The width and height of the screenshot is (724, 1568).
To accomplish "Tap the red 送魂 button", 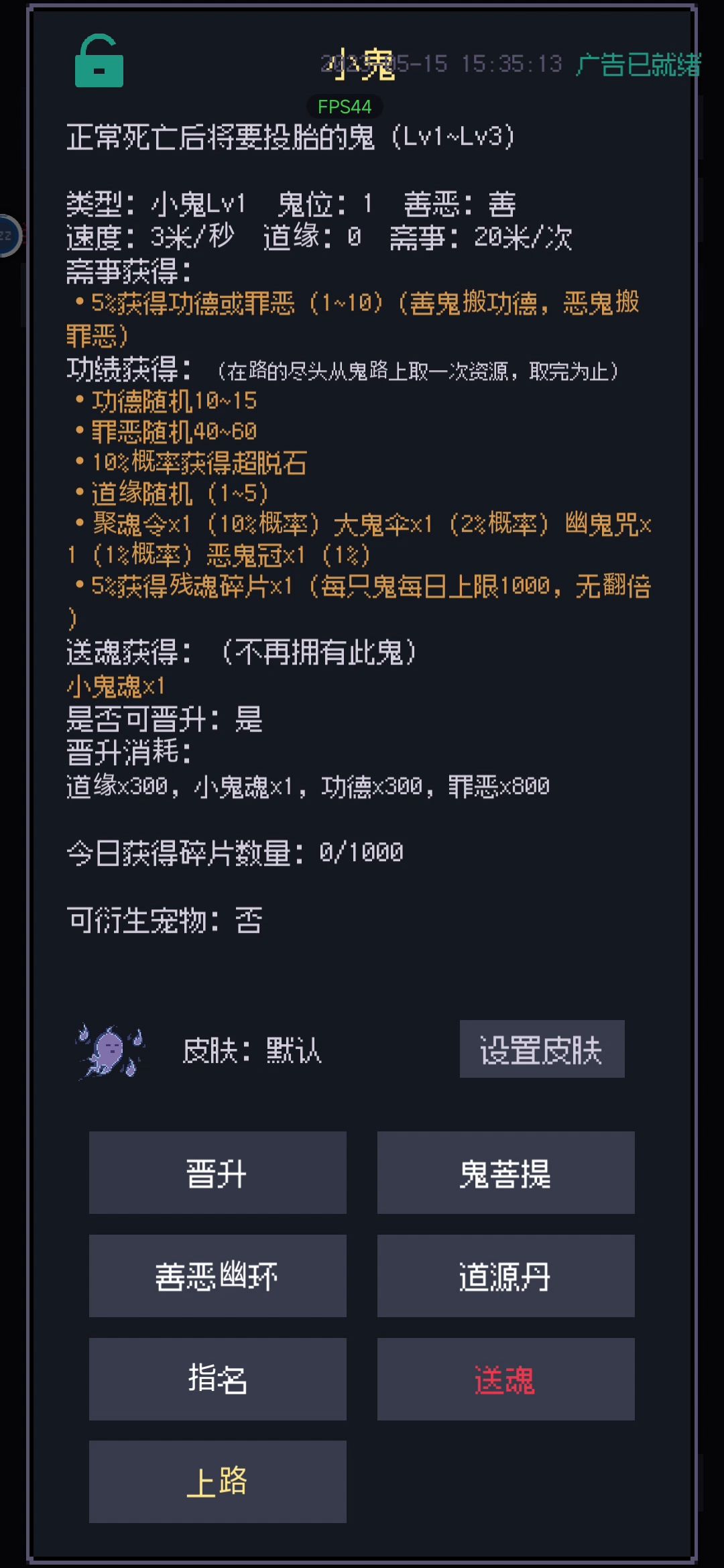I will point(505,1380).
